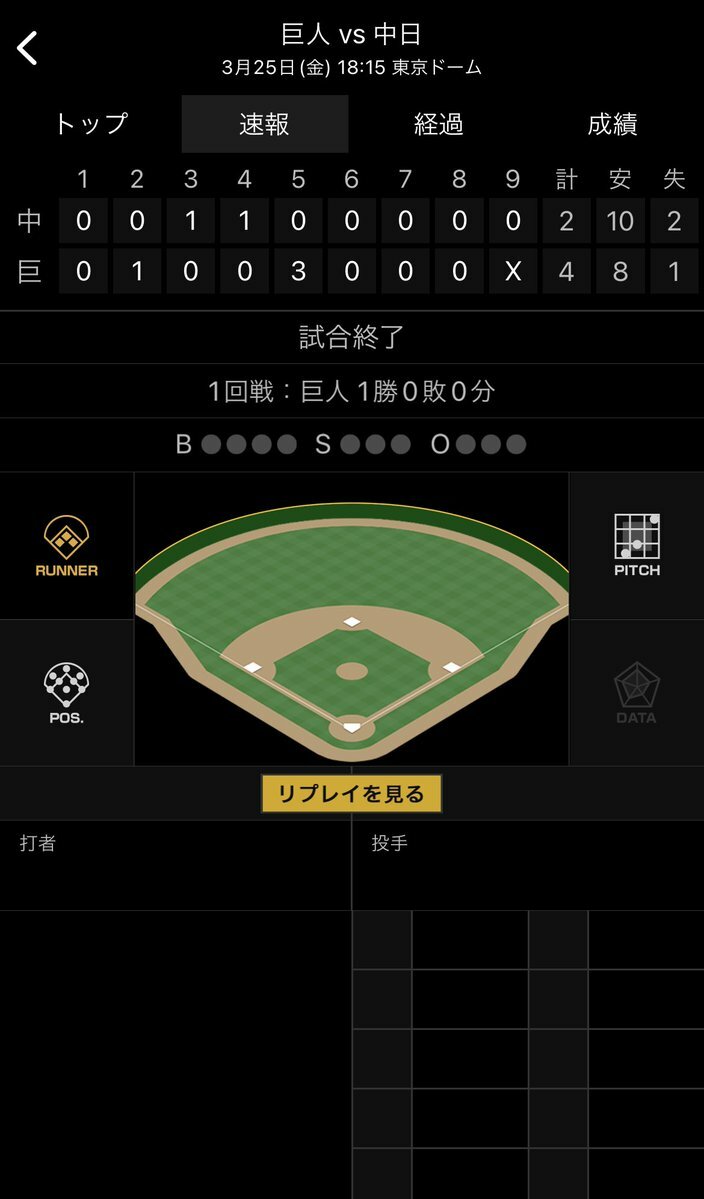The width and height of the screenshot is (704, 1199).
Task: Tap the リプレイを見る button
Action: point(351,794)
